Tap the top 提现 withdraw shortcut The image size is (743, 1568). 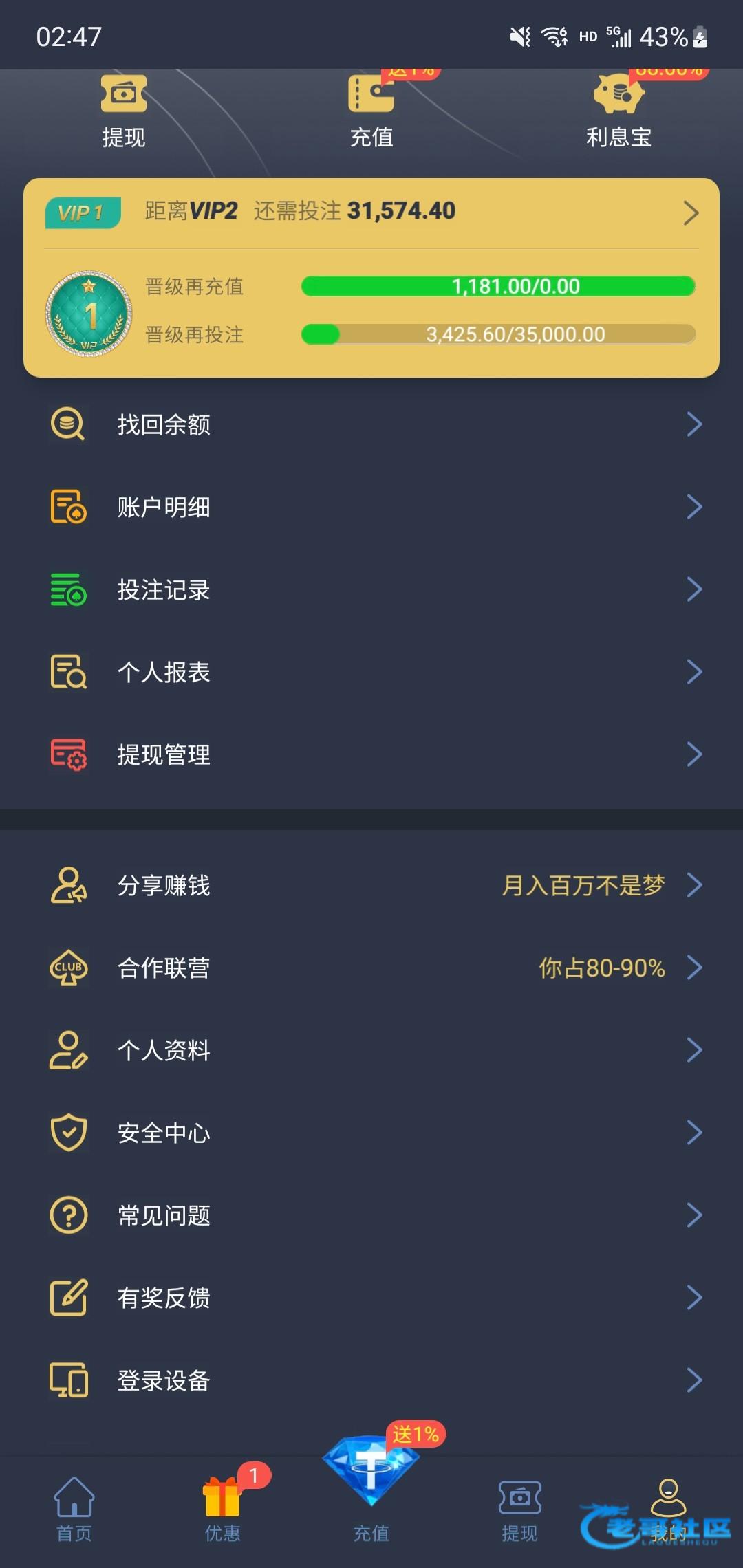click(124, 111)
